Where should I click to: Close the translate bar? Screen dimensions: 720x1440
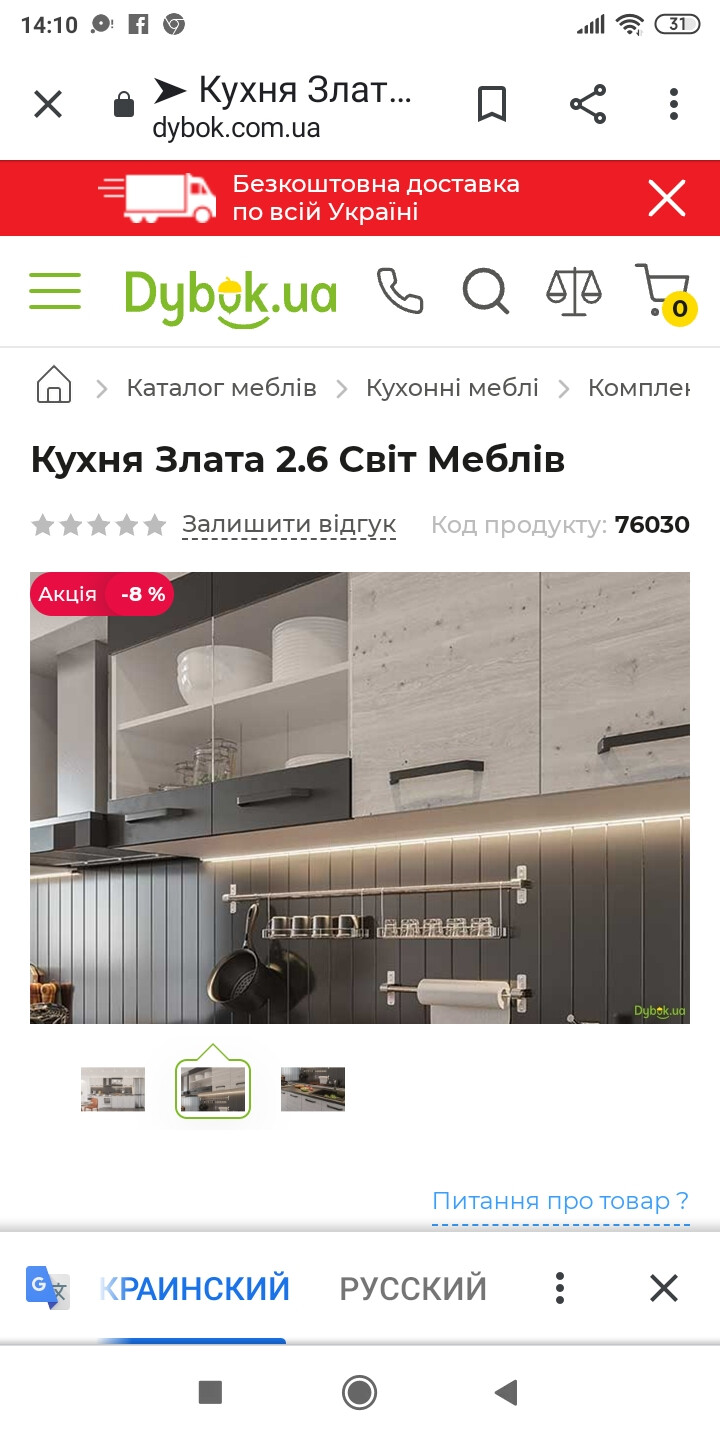[664, 1288]
